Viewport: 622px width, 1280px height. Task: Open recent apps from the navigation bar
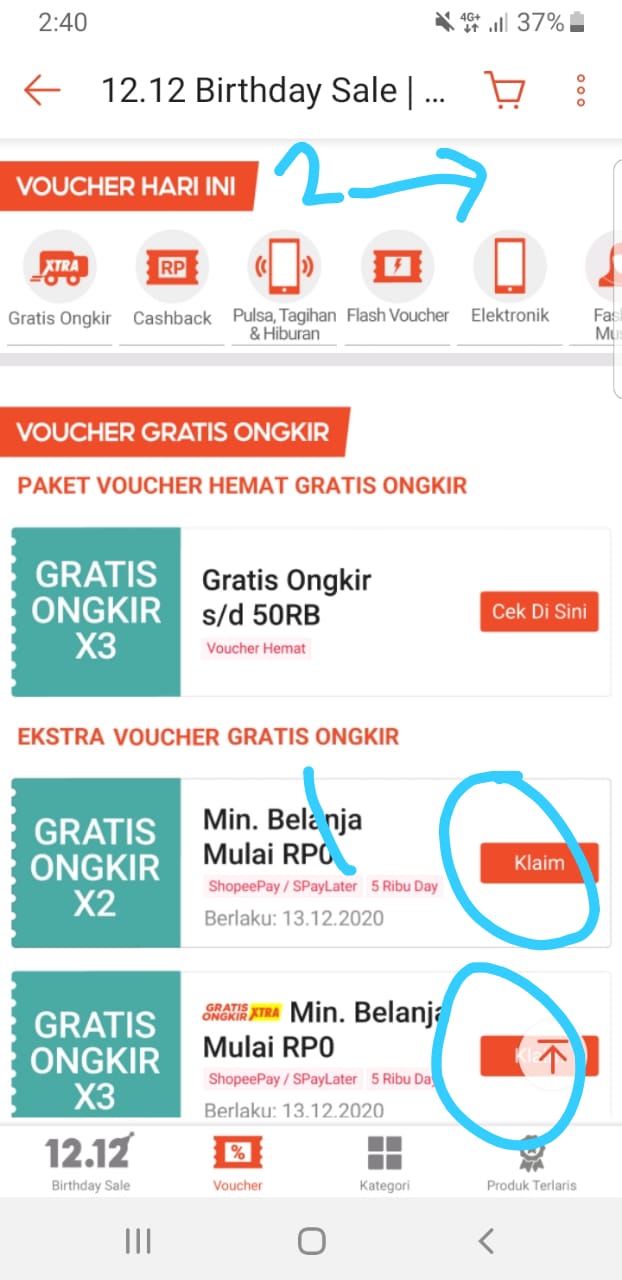point(138,1241)
